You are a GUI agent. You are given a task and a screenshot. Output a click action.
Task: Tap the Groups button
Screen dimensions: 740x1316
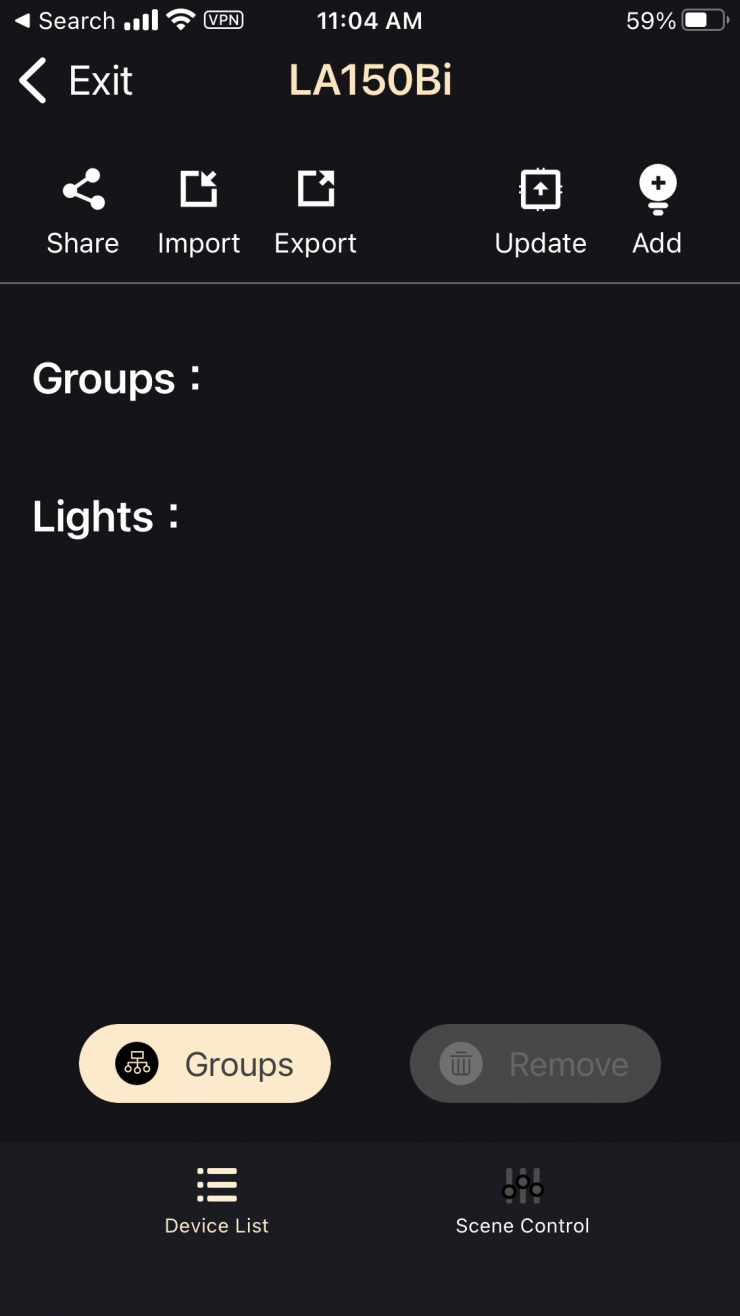pos(205,1064)
